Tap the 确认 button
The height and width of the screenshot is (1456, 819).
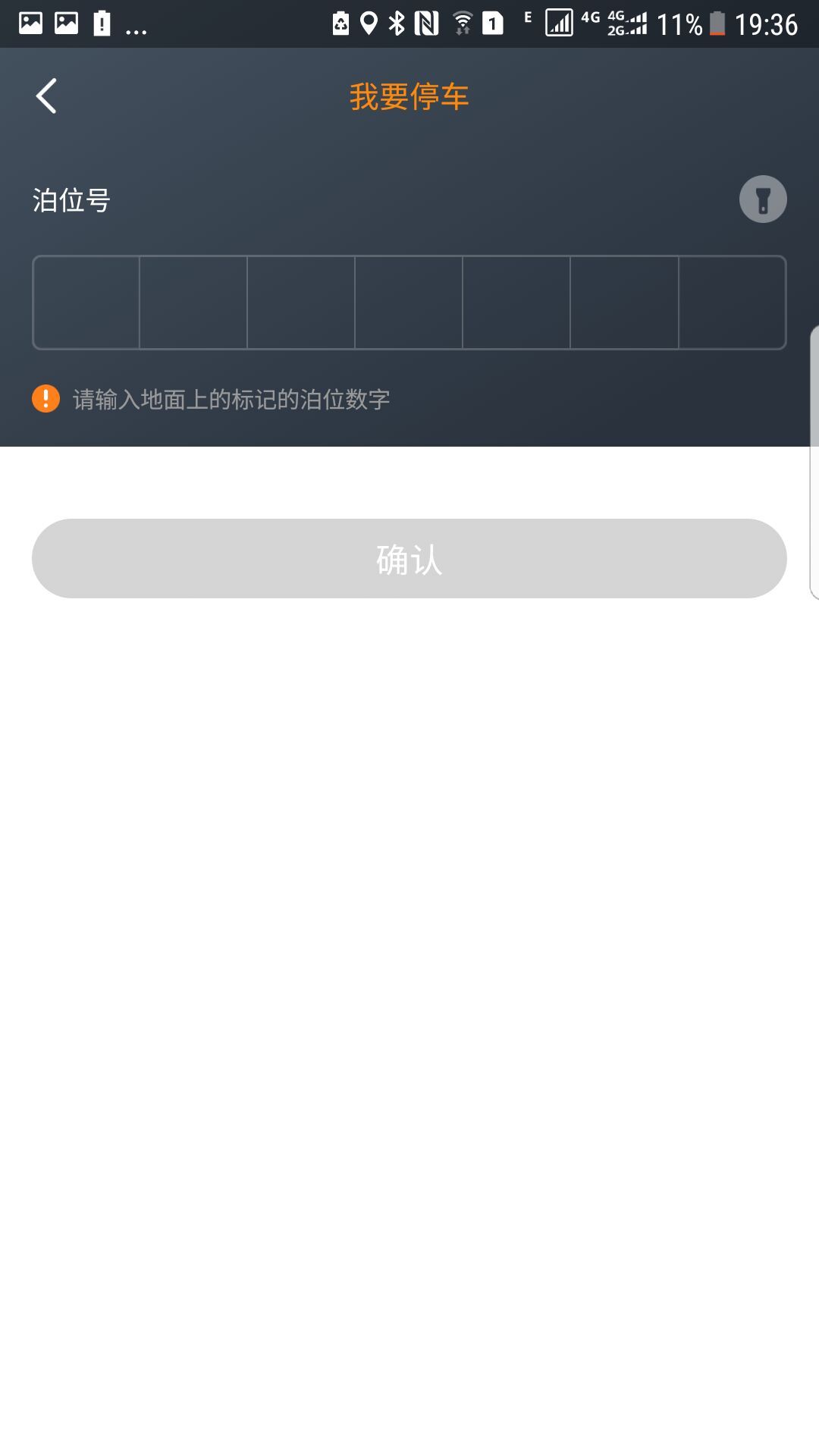(x=409, y=559)
